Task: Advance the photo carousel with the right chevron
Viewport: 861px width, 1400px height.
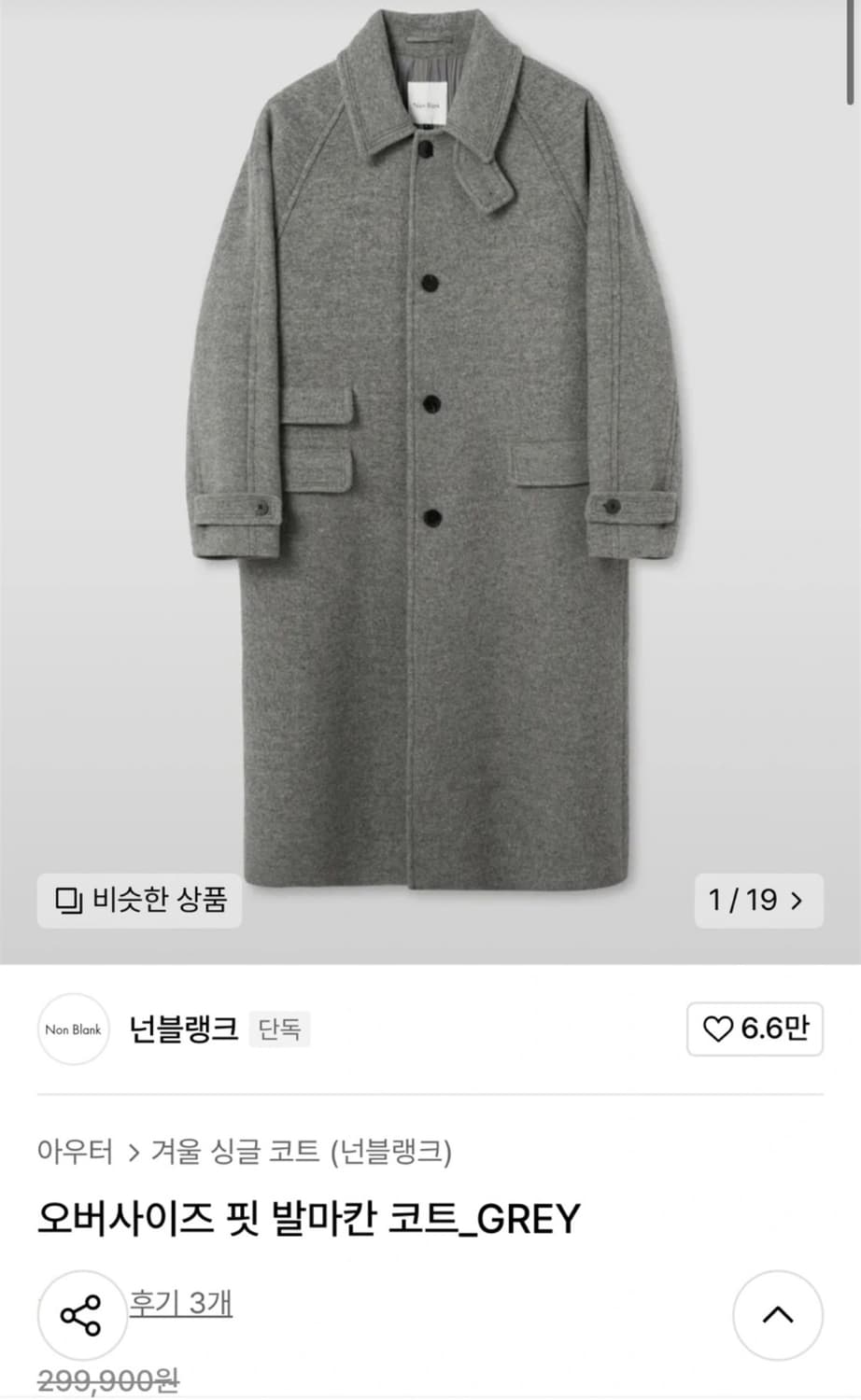Action: 798,902
